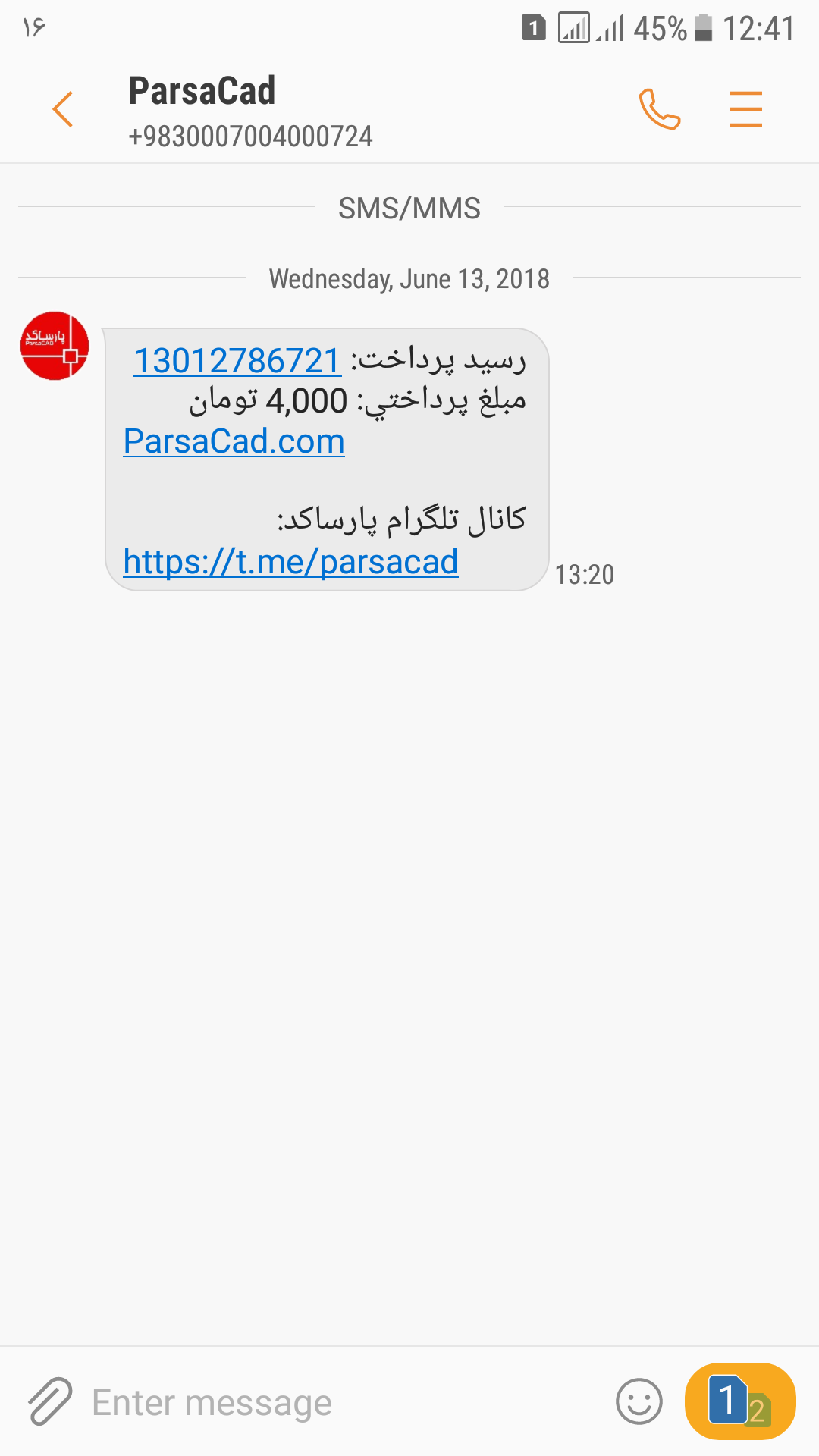Screen dimensions: 819x1456
Task: Call ParsaCad with the phone icon
Action: point(659,109)
